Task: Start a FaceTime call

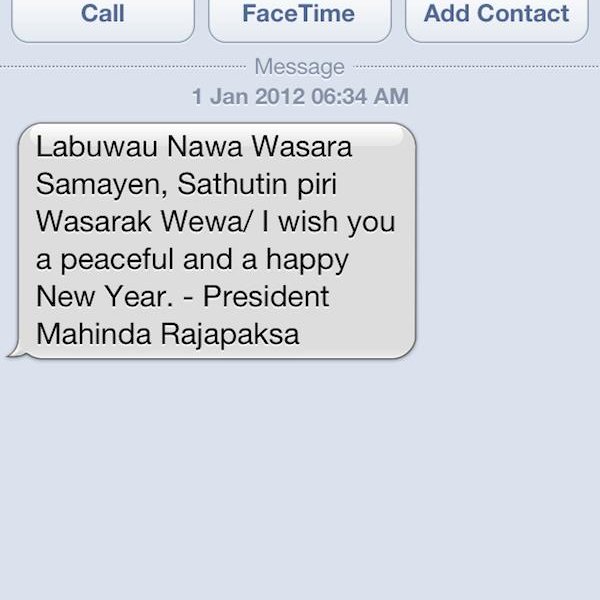Action: pos(298,17)
